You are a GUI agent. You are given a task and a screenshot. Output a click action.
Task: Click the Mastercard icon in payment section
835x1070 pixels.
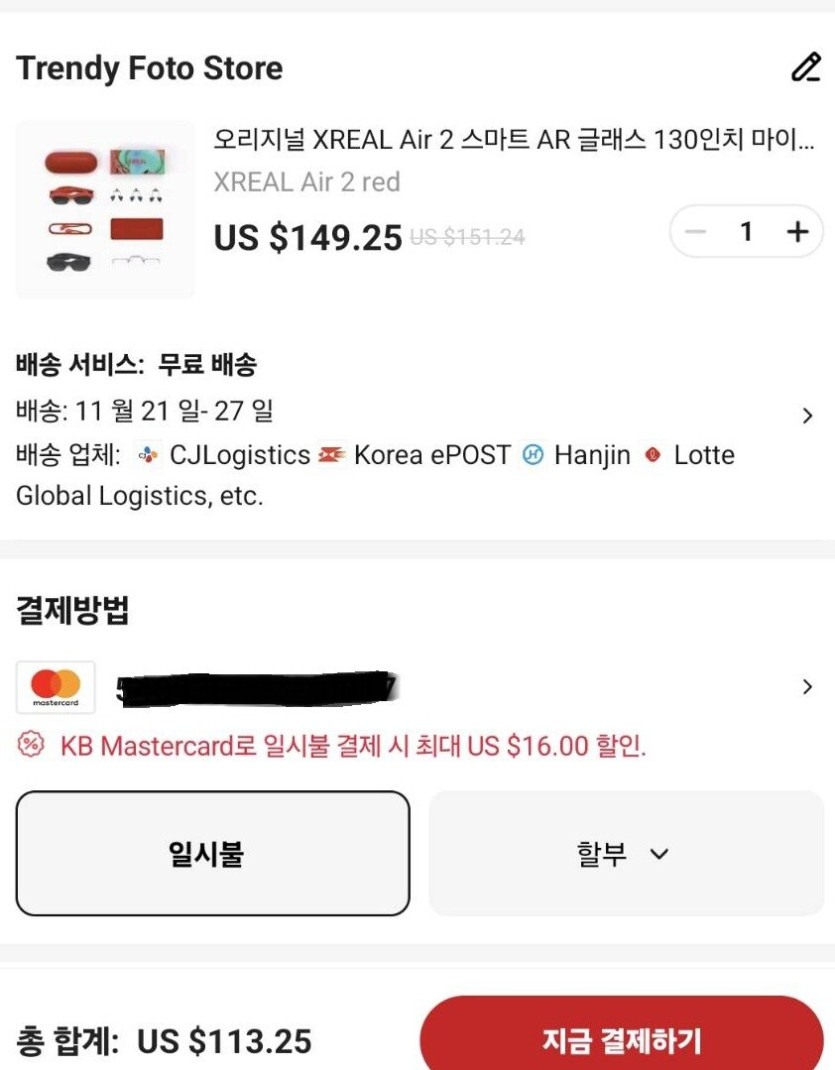(55, 686)
